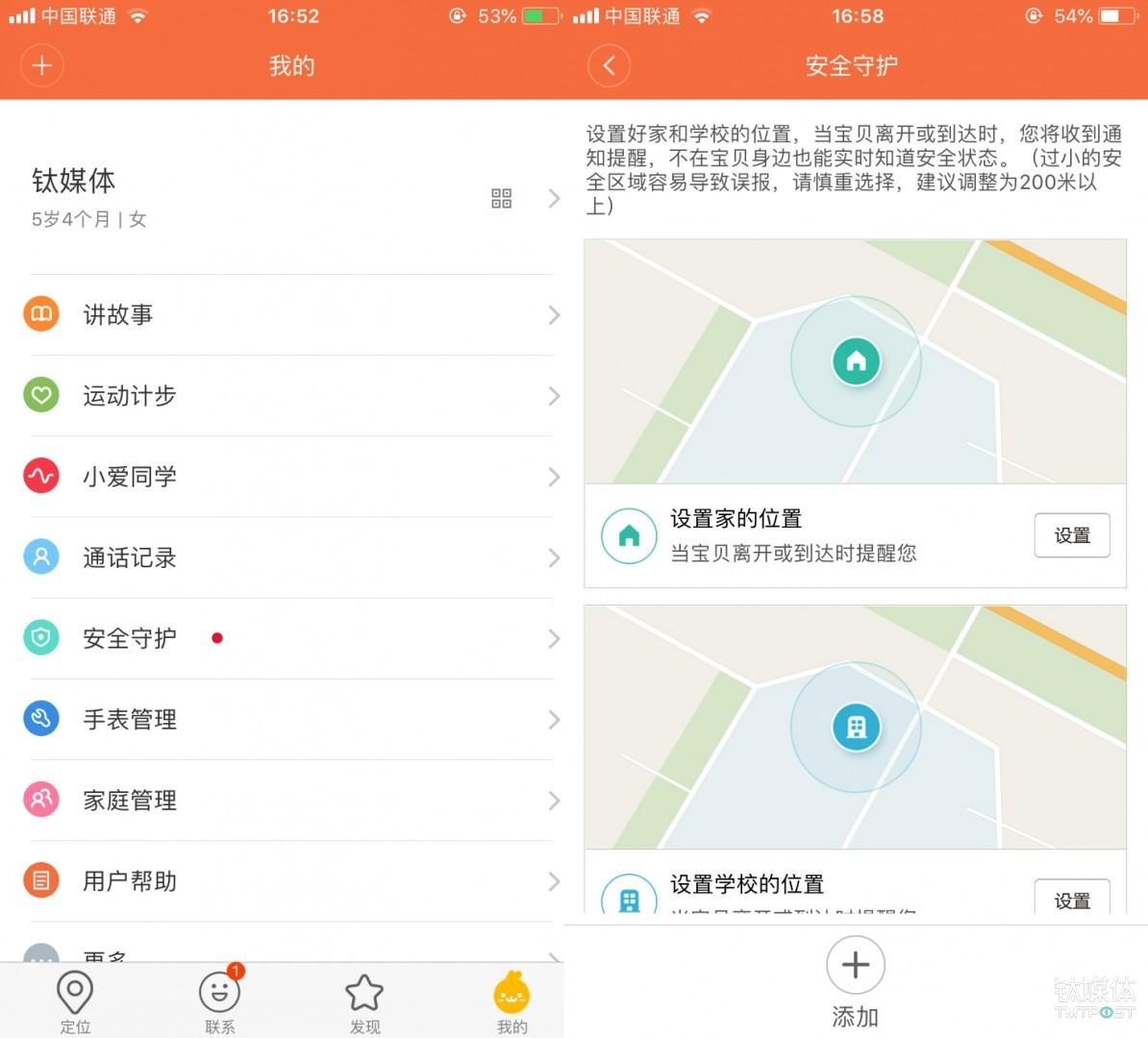Open the 钛媒体 profile row
1148x1038 pixels.
[x=288, y=199]
